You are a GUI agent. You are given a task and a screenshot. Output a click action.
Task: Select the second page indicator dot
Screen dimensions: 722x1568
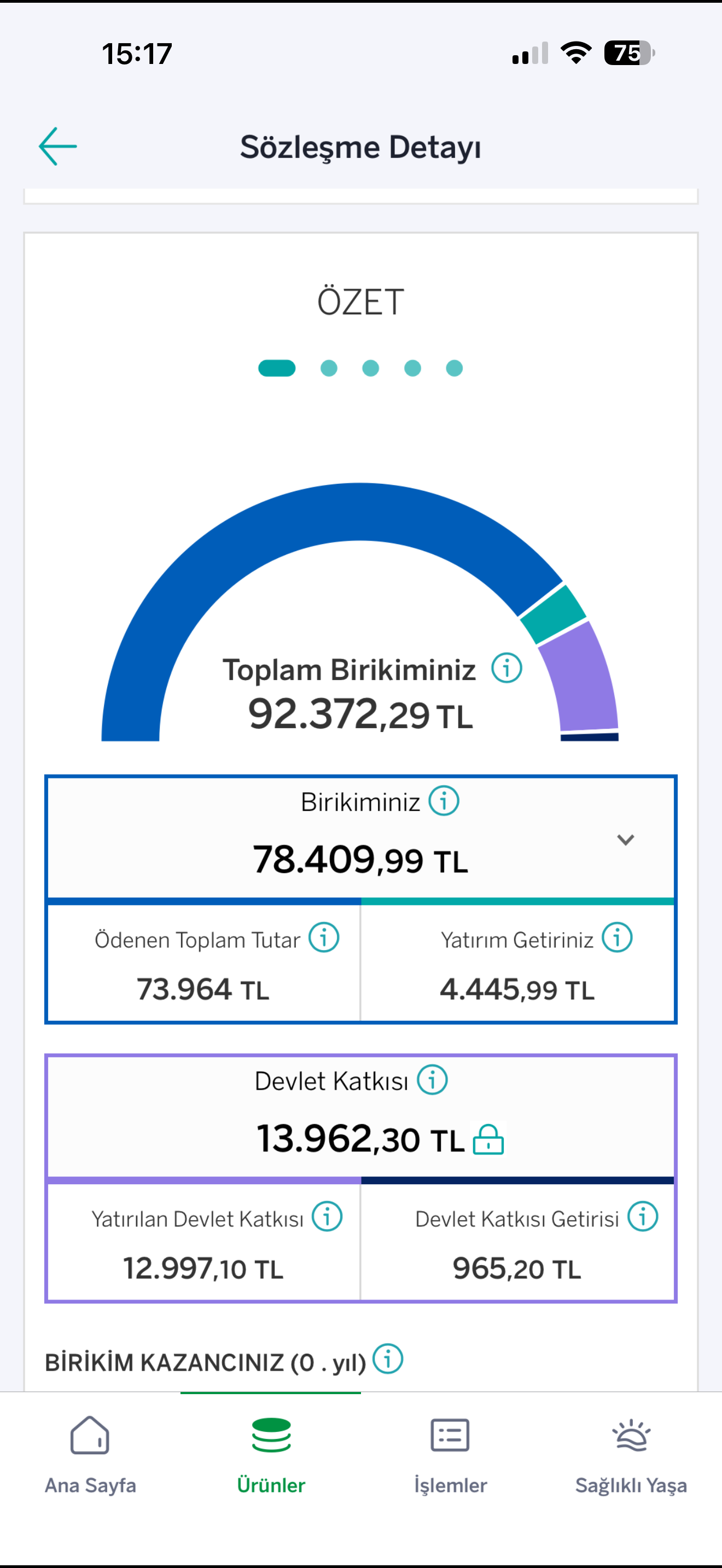[x=329, y=368]
